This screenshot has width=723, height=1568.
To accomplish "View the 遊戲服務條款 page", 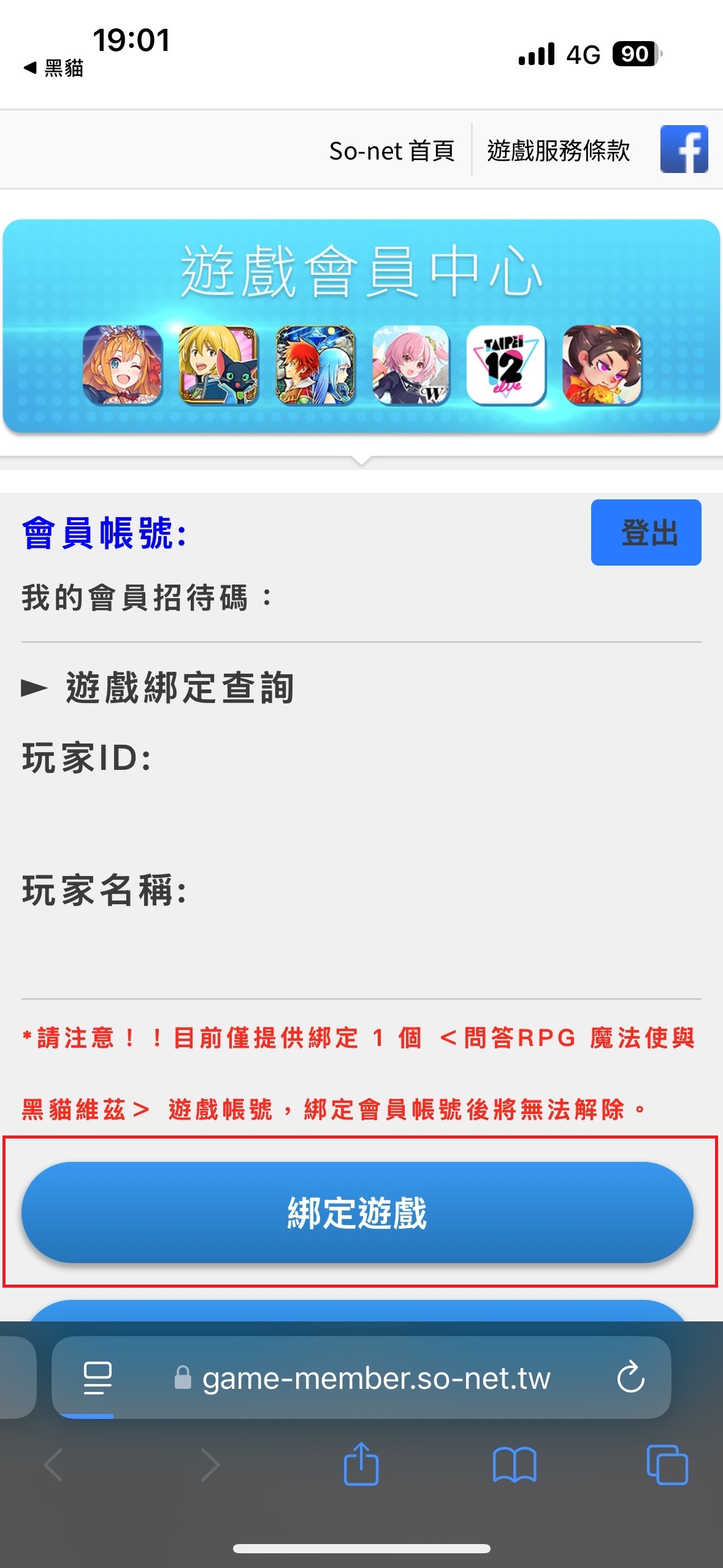I will [x=558, y=150].
